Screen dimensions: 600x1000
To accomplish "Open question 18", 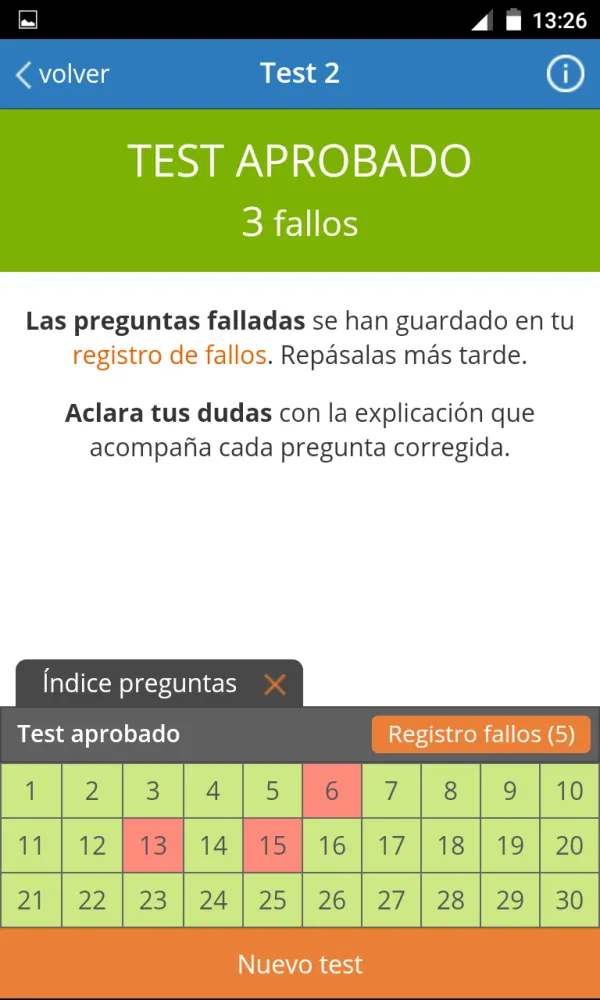I will [451, 846].
